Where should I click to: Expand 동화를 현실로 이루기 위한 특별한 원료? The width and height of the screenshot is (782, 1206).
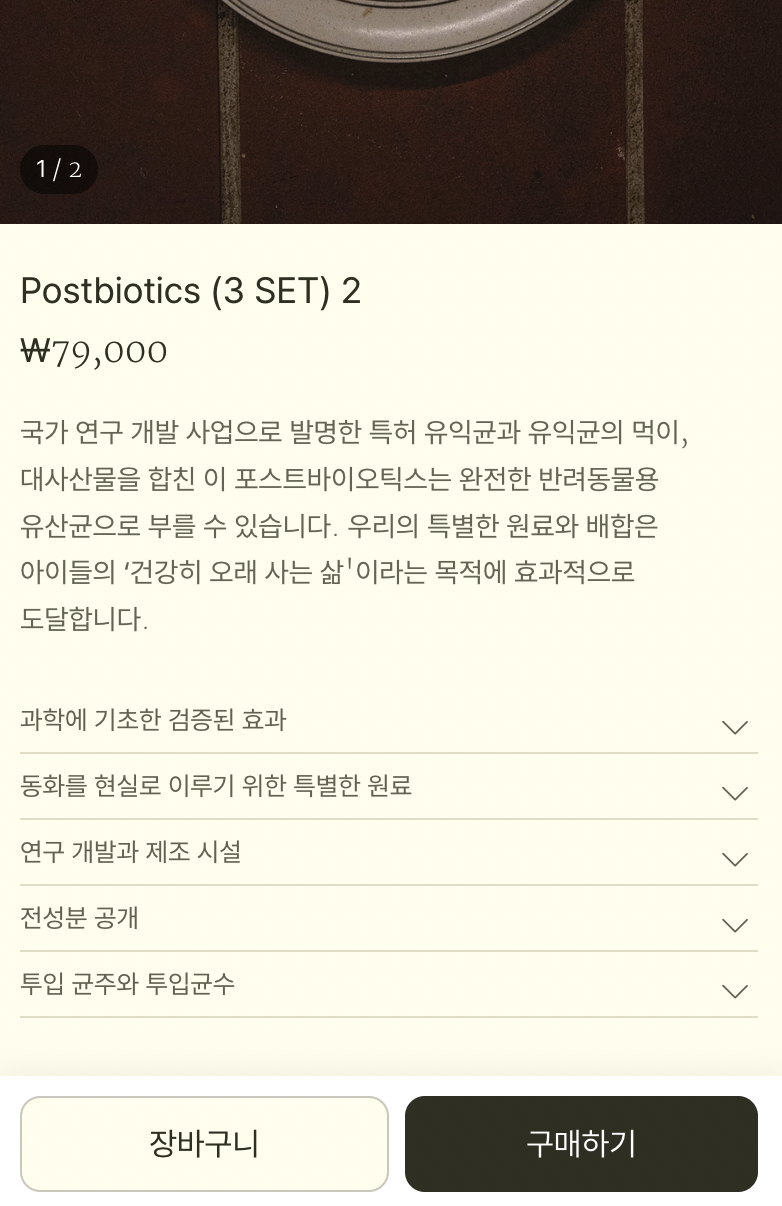[389, 787]
